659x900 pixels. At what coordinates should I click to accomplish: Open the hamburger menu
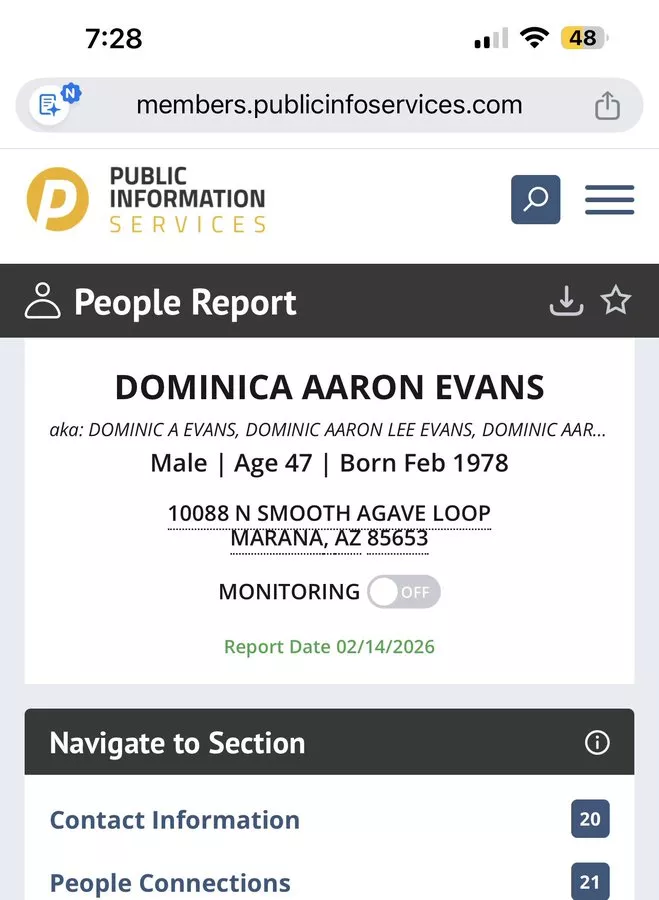coord(609,199)
